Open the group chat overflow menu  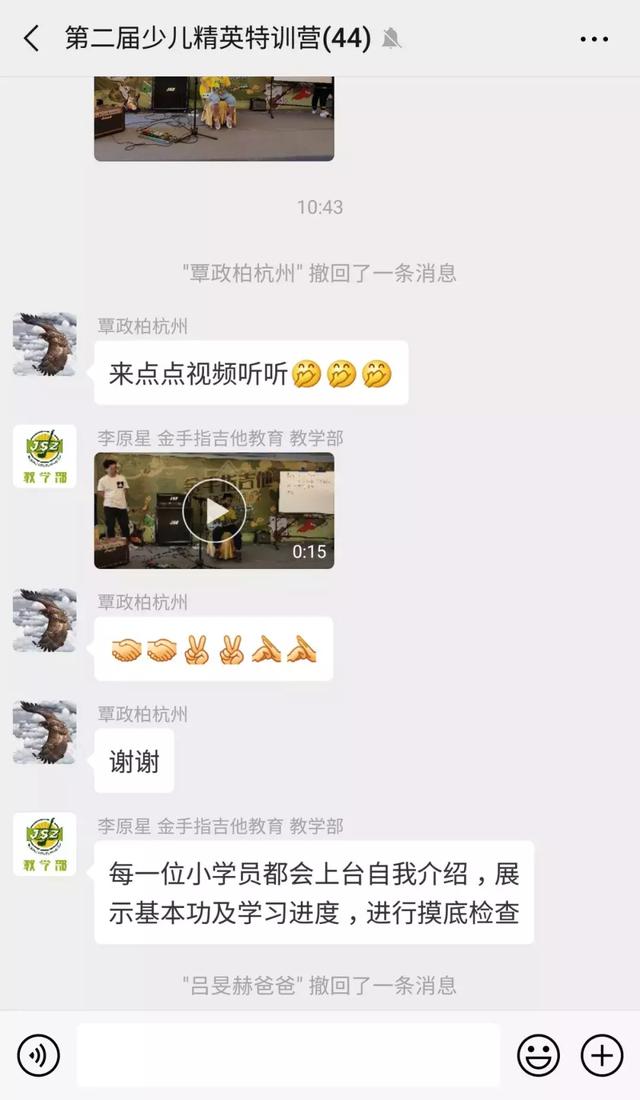[594, 39]
